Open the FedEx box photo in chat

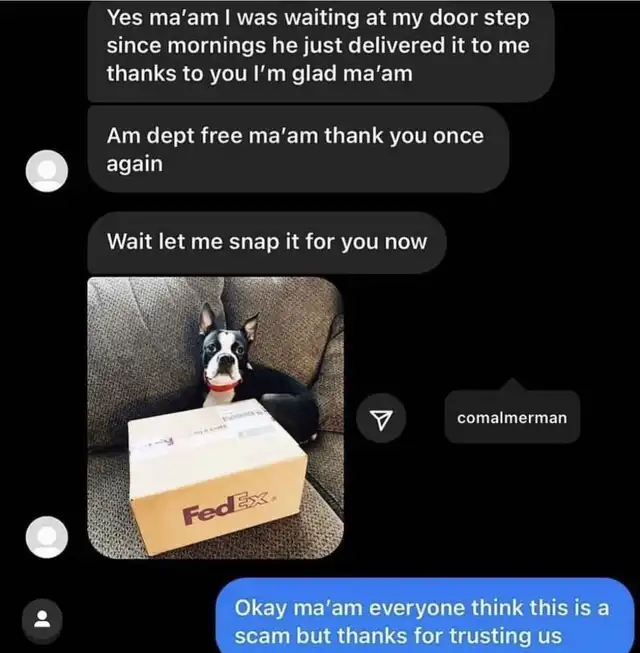(215, 418)
